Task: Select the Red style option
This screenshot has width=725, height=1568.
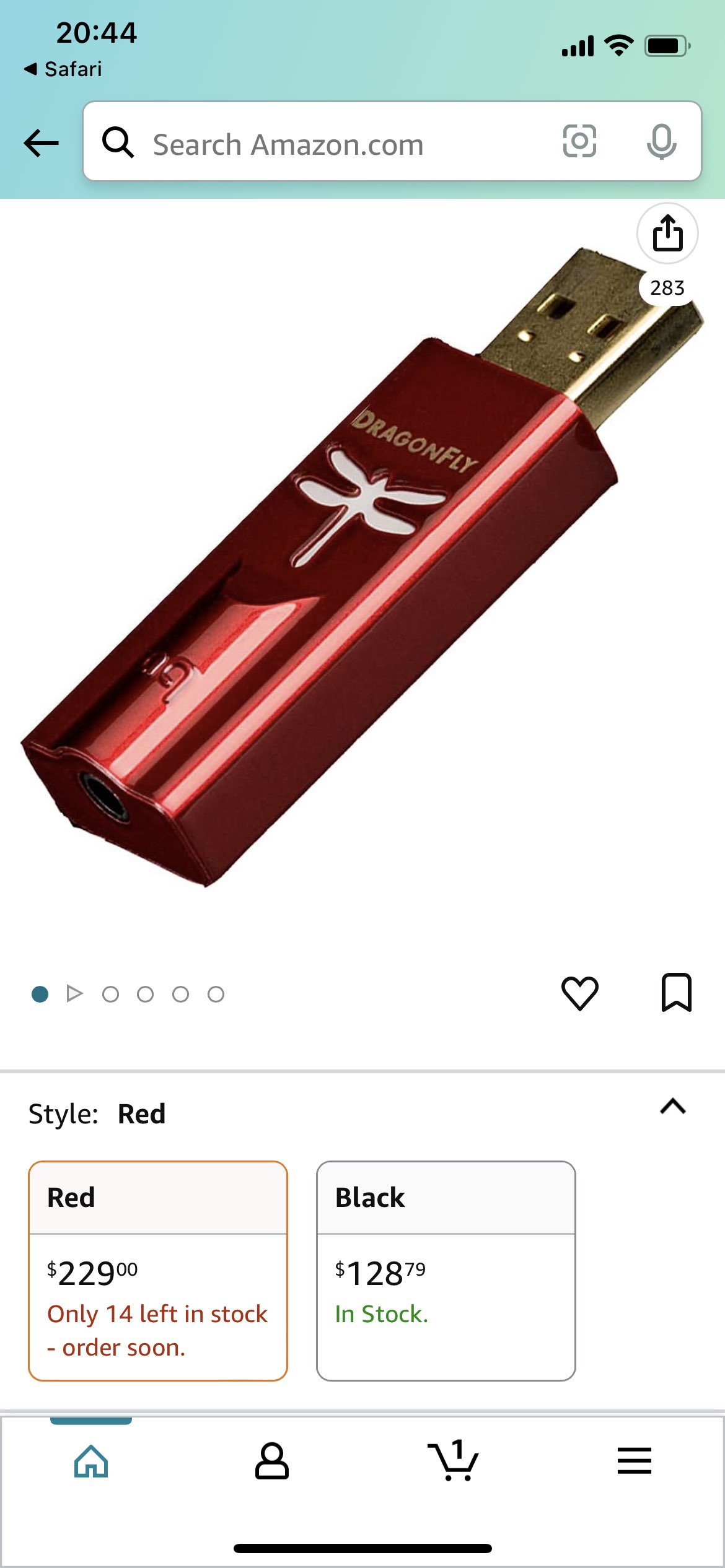Action: [x=158, y=1270]
